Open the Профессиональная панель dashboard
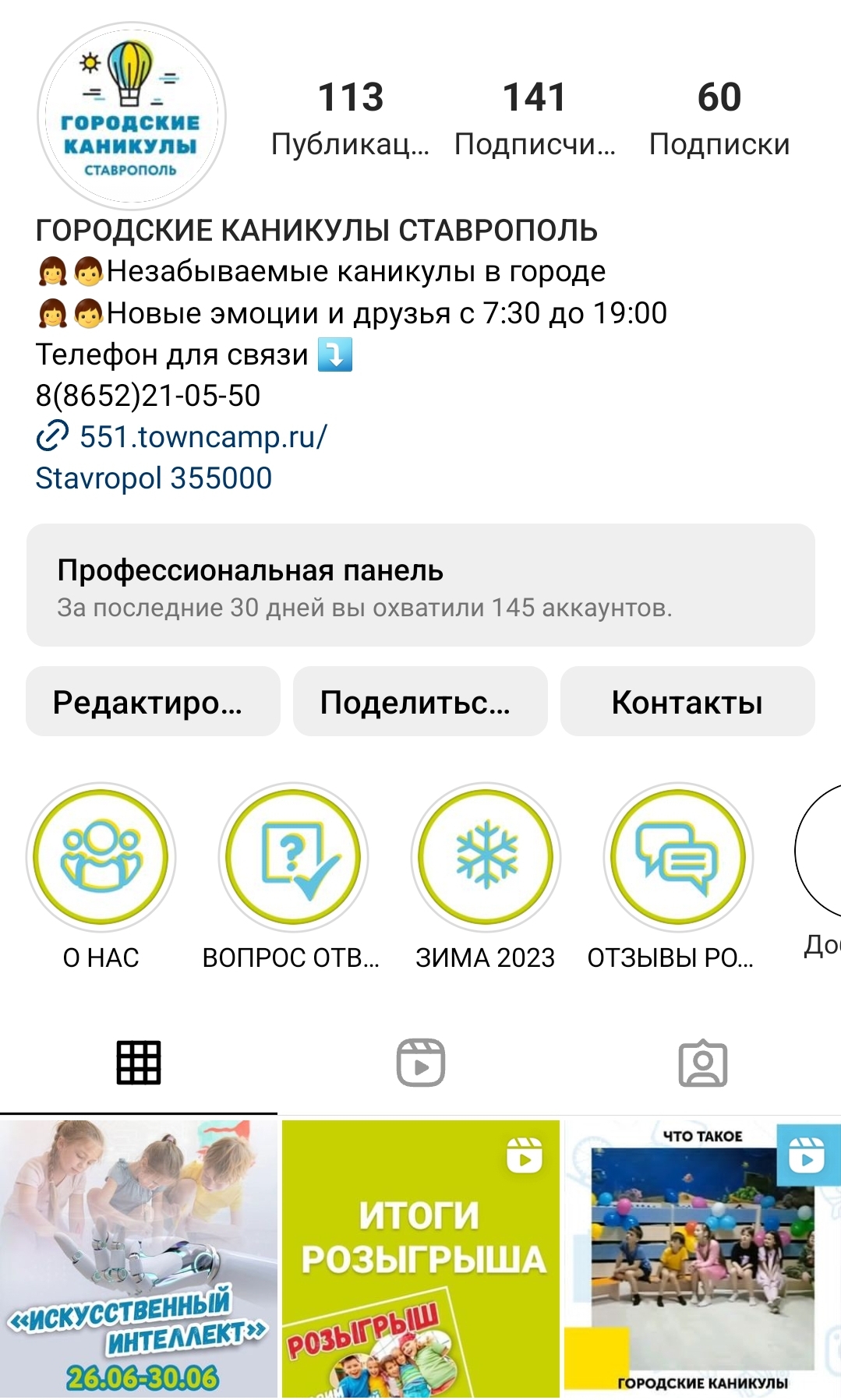Image resolution: width=841 pixels, height=1400 pixels. coord(421,585)
